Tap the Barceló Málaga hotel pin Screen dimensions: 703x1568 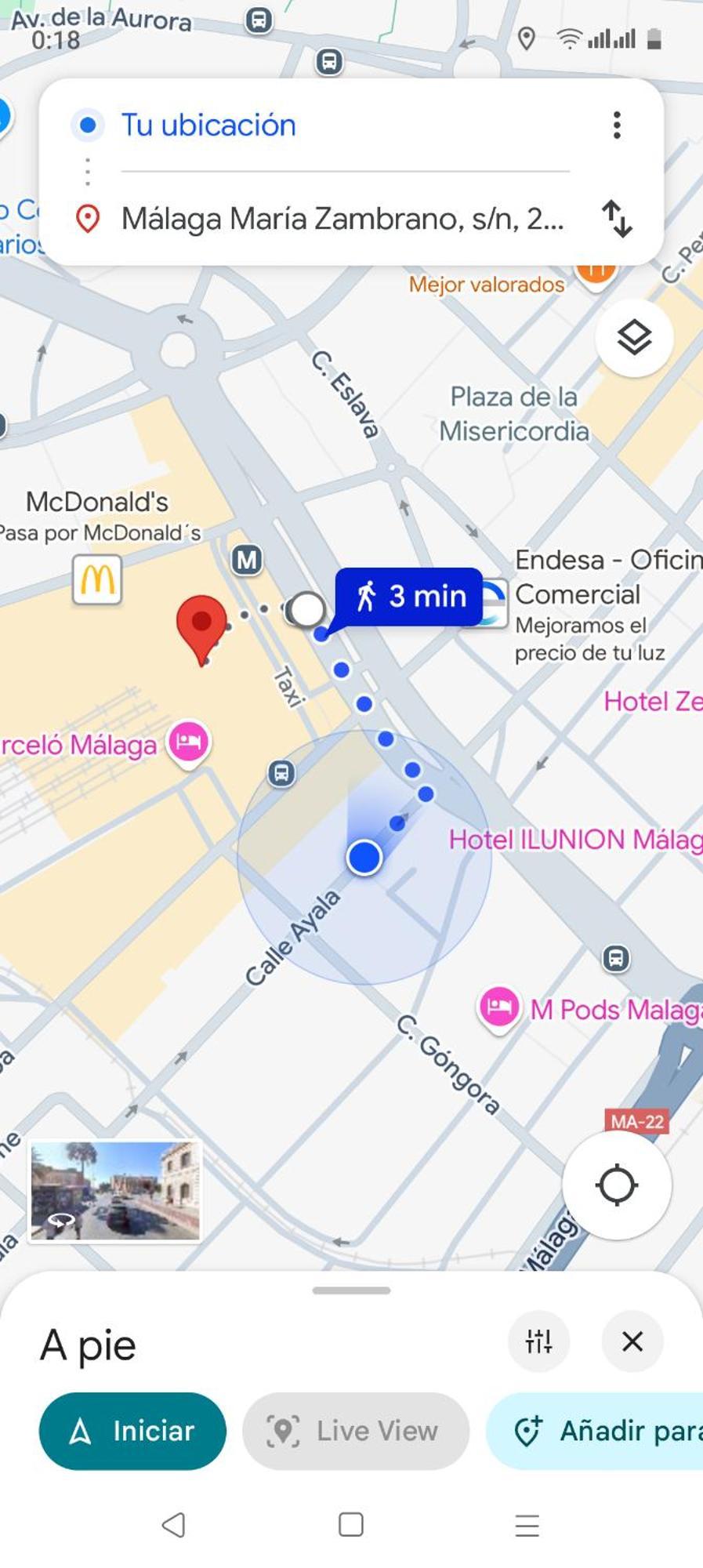point(189,741)
